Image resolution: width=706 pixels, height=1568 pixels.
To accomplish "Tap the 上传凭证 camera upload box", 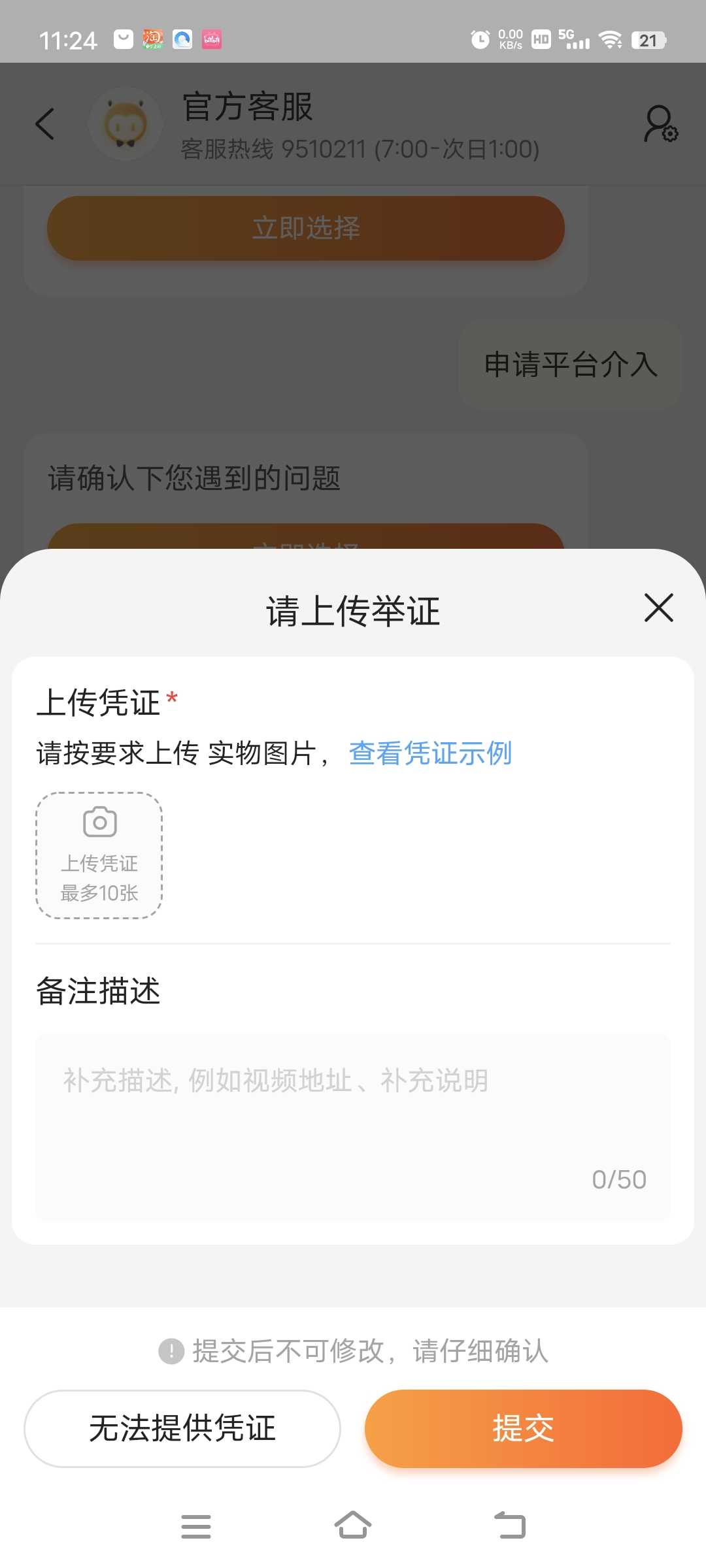I will (99, 856).
